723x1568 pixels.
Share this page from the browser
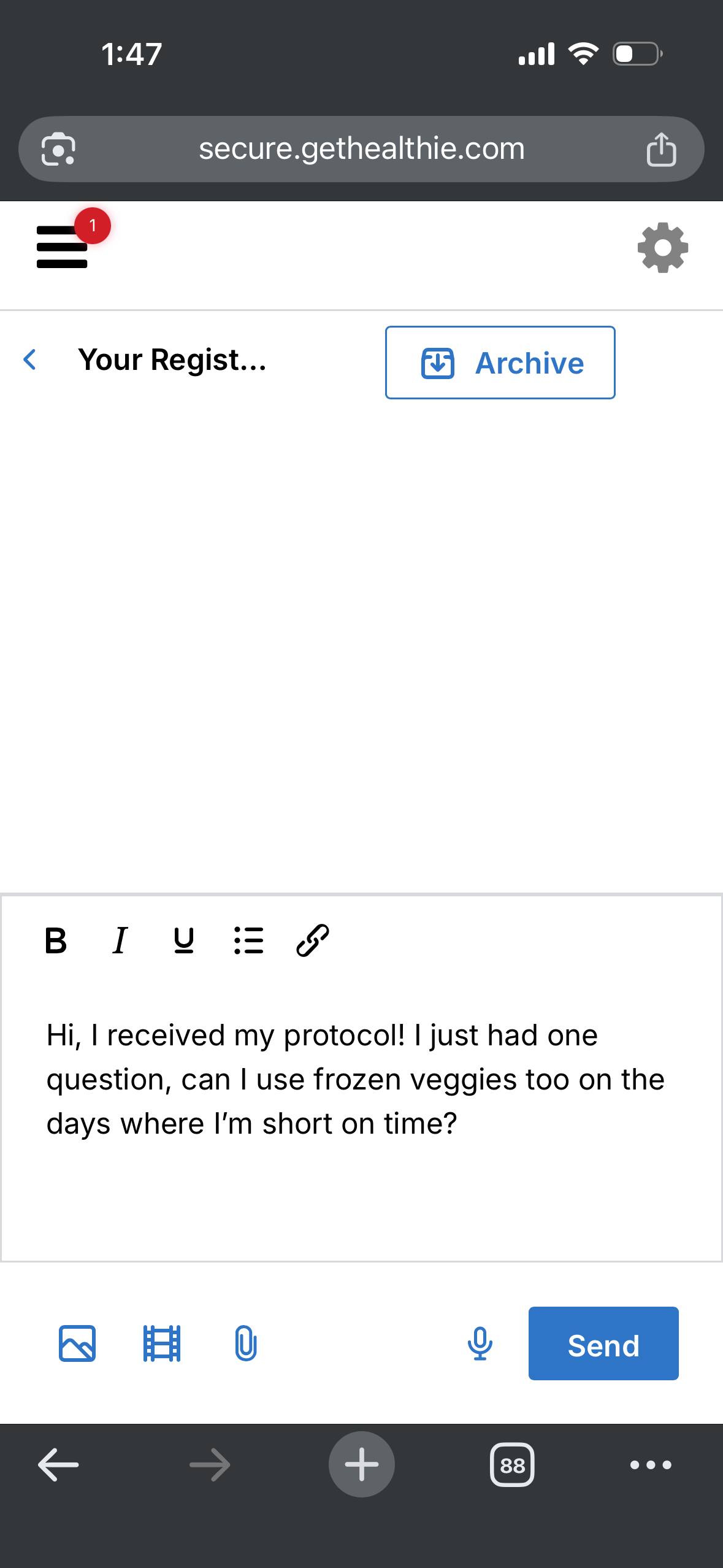click(x=661, y=149)
